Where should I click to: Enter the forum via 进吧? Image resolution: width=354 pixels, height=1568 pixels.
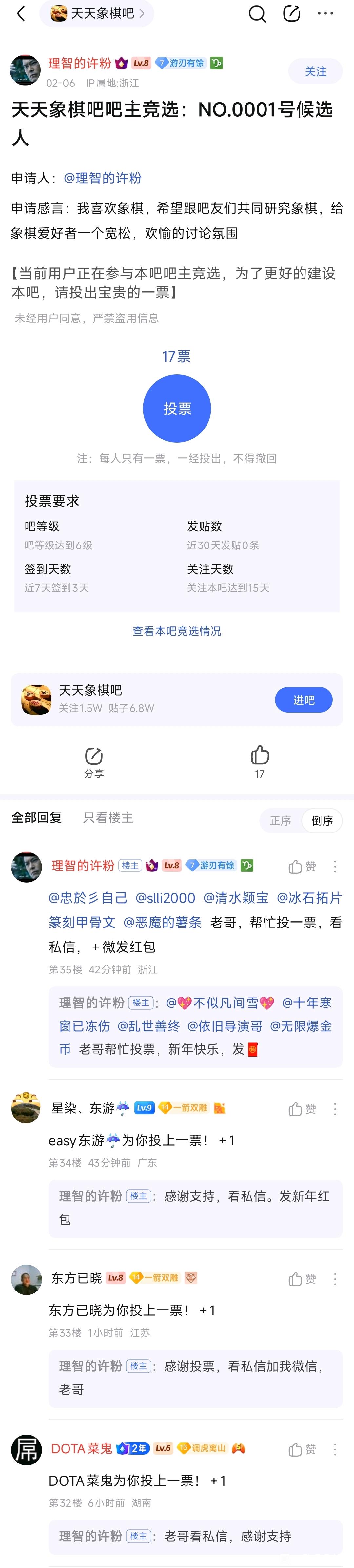coord(304,700)
